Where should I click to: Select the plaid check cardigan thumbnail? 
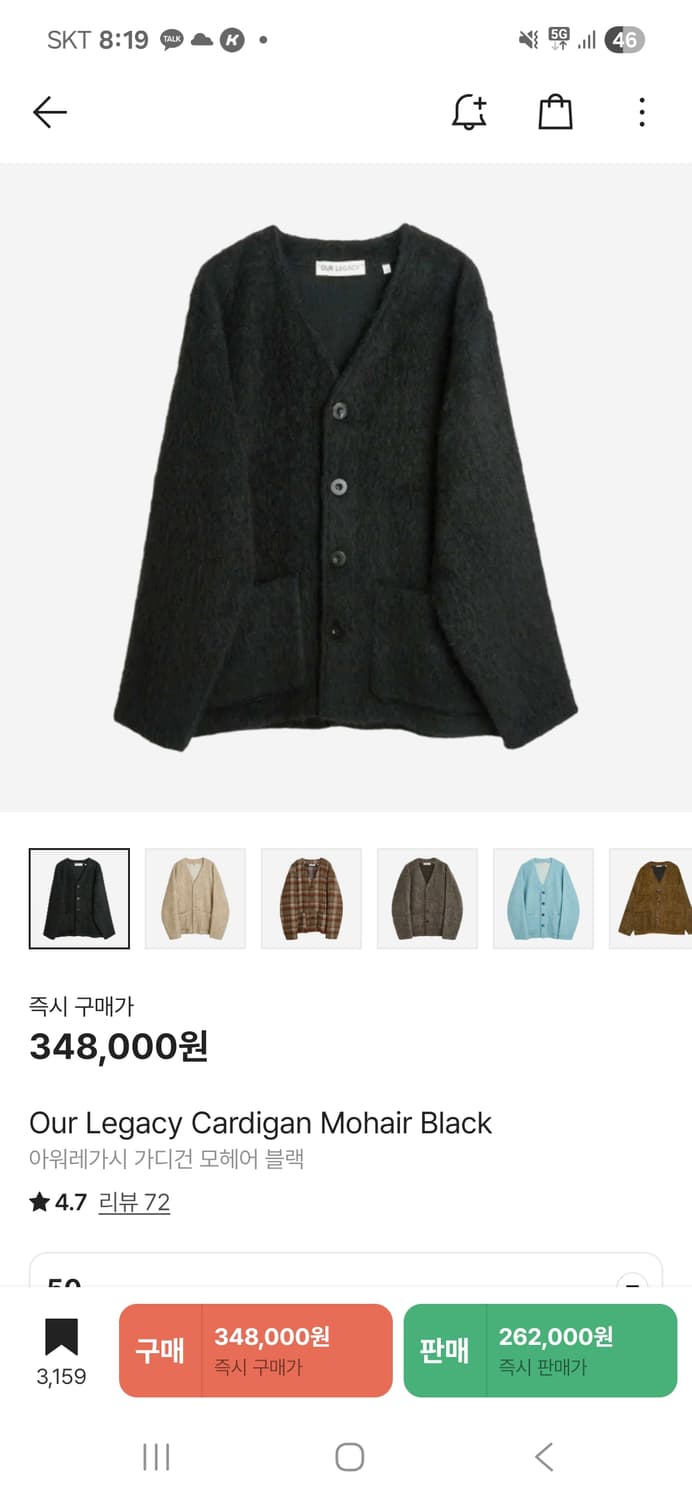click(x=311, y=898)
